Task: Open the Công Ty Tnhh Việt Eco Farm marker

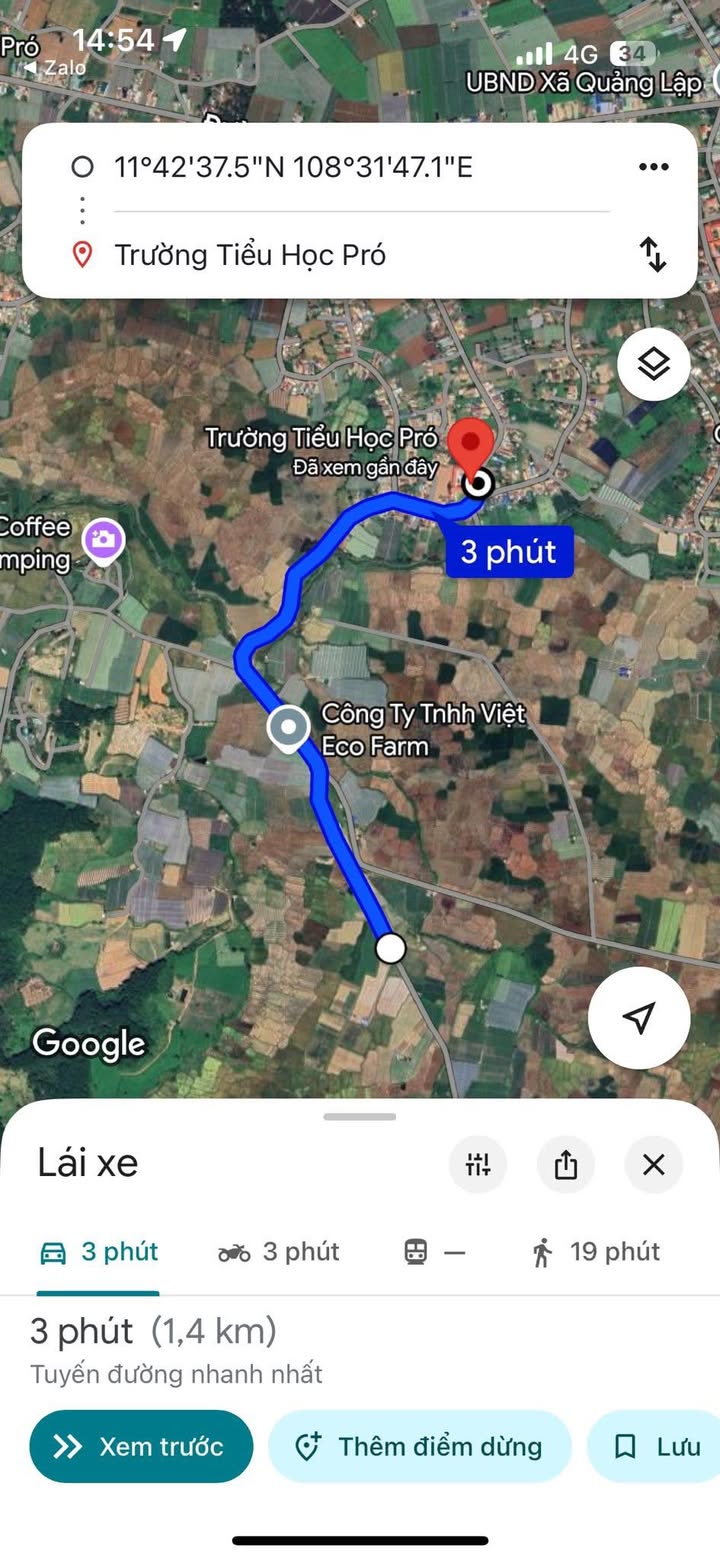Action: tap(290, 728)
